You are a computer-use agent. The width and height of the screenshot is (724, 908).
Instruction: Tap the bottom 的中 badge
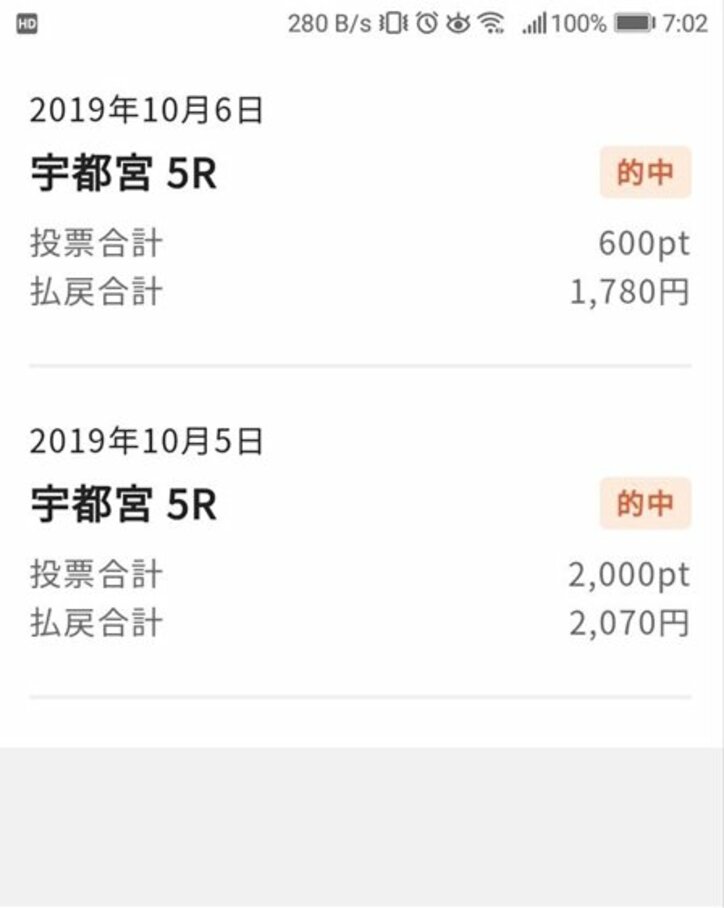pos(644,503)
